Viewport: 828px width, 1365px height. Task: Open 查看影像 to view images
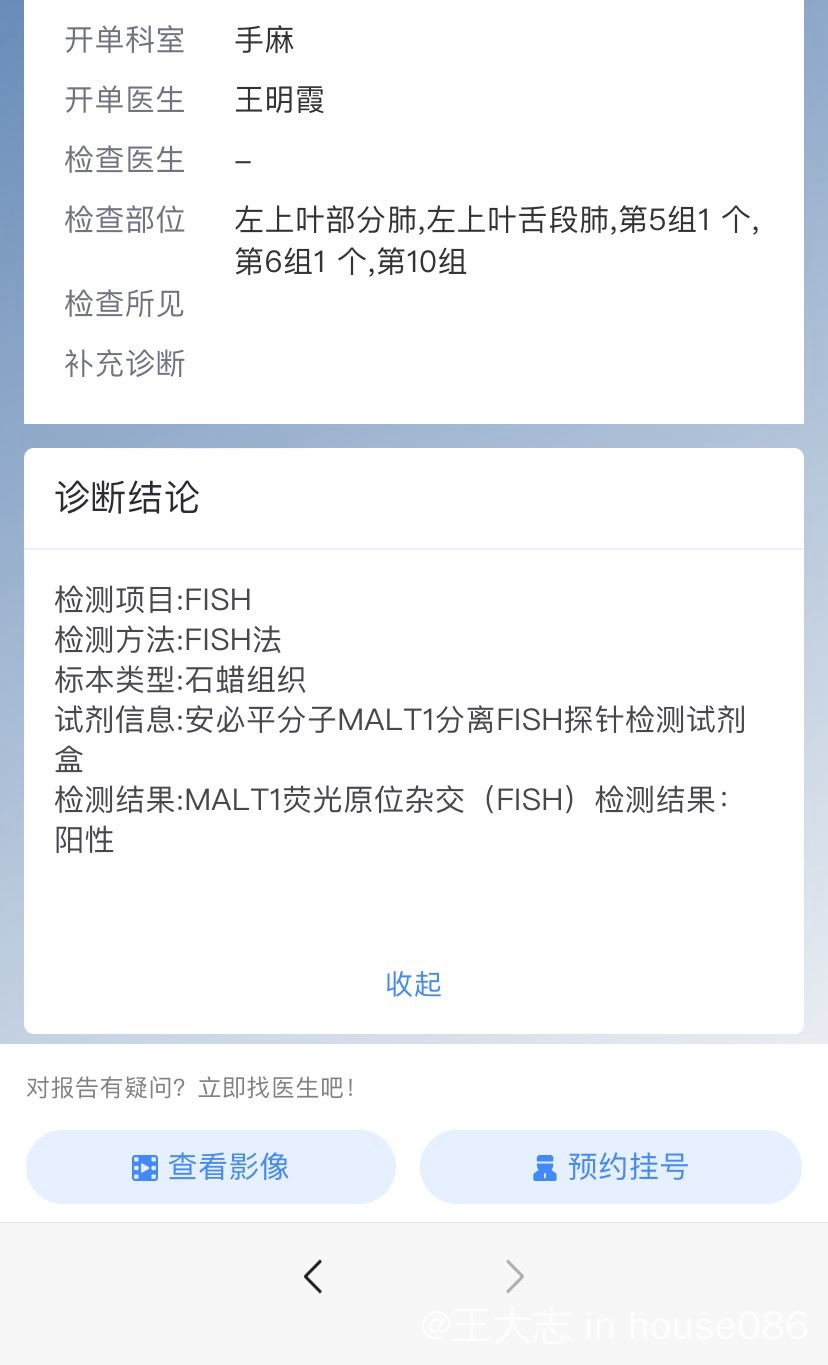tap(211, 1167)
